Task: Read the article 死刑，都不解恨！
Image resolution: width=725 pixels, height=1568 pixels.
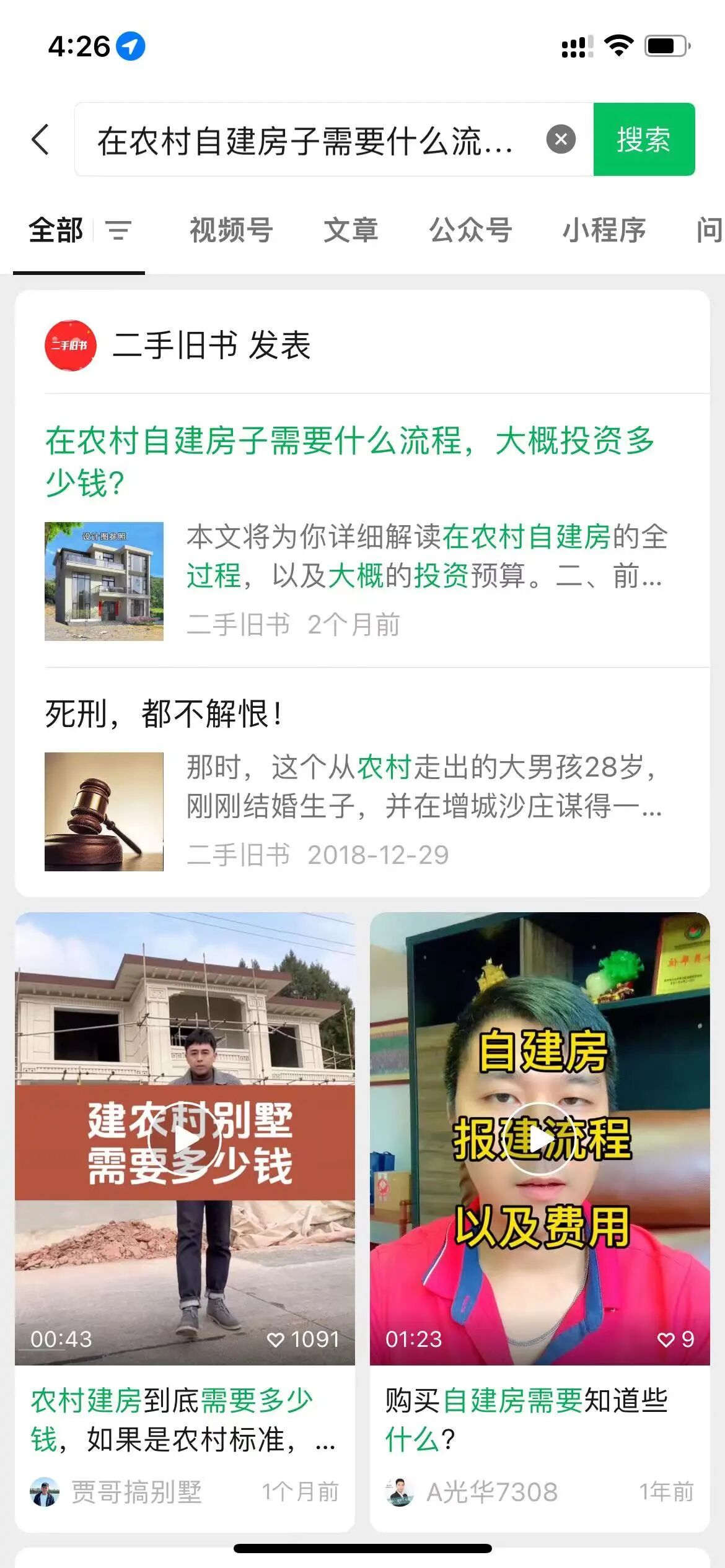Action: pos(164,713)
